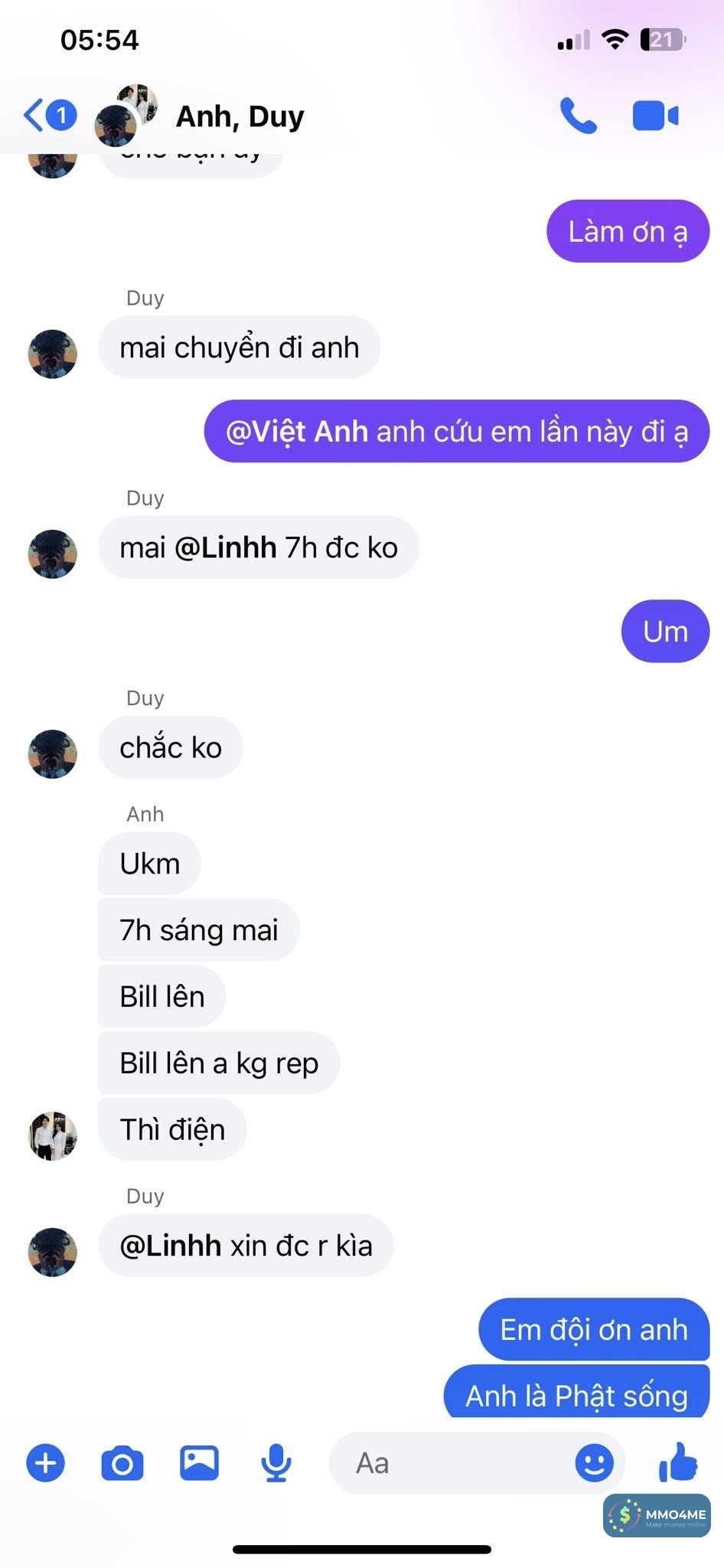Start a voice call with the group
This screenshot has height=1568, width=724.
click(578, 116)
